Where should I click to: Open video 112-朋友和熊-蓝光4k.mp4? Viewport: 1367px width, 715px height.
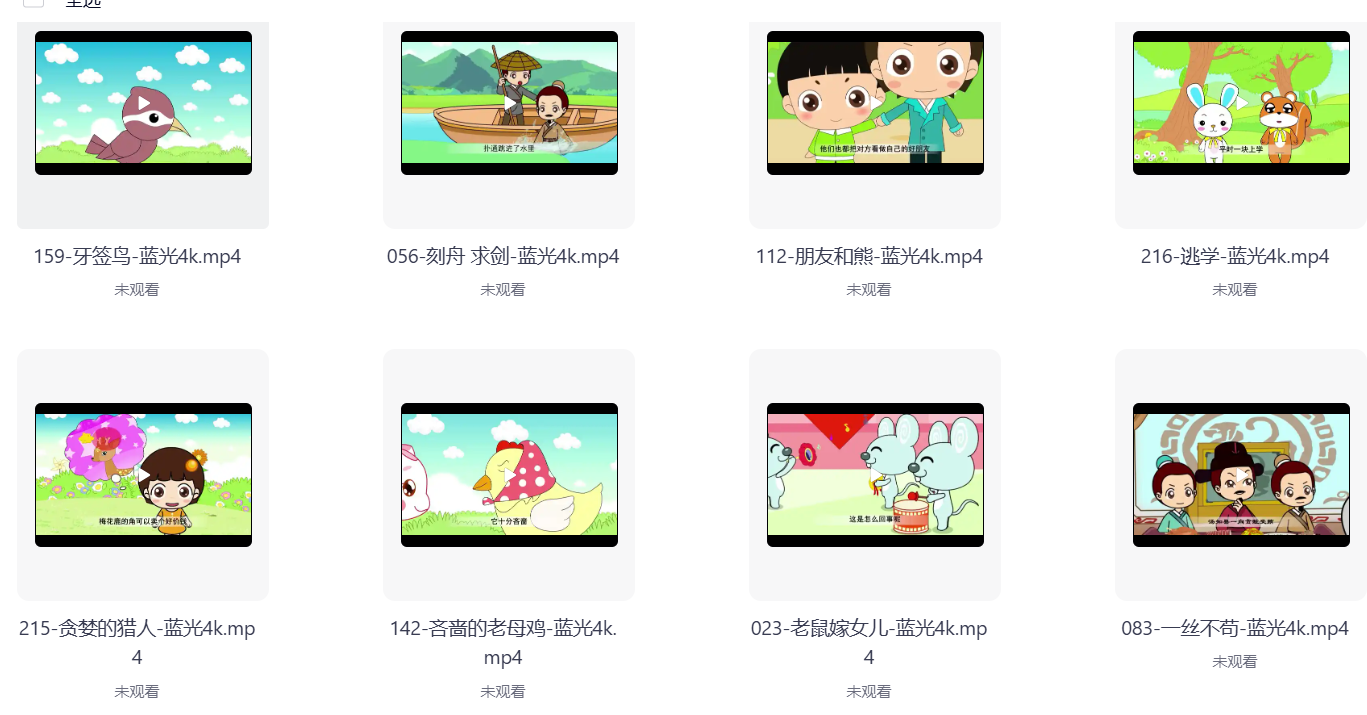pyautogui.click(x=875, y=103)
